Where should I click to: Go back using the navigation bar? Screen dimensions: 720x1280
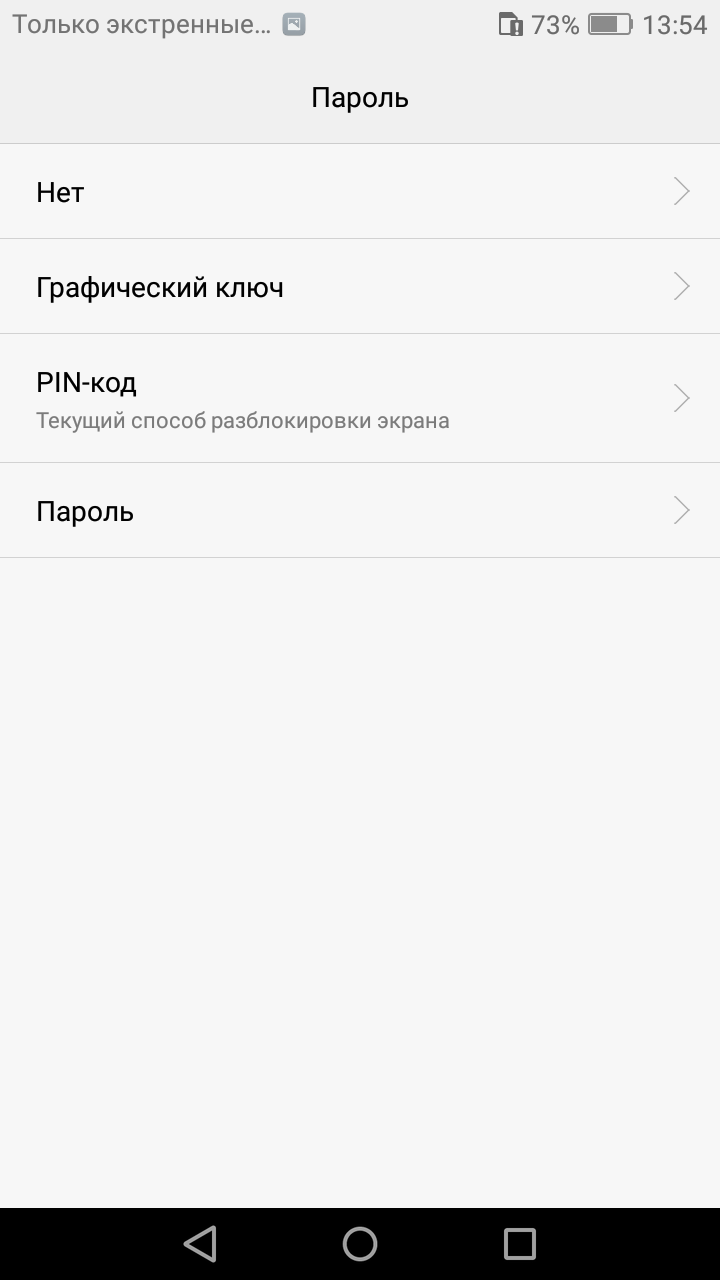[x=200, y=1244]
